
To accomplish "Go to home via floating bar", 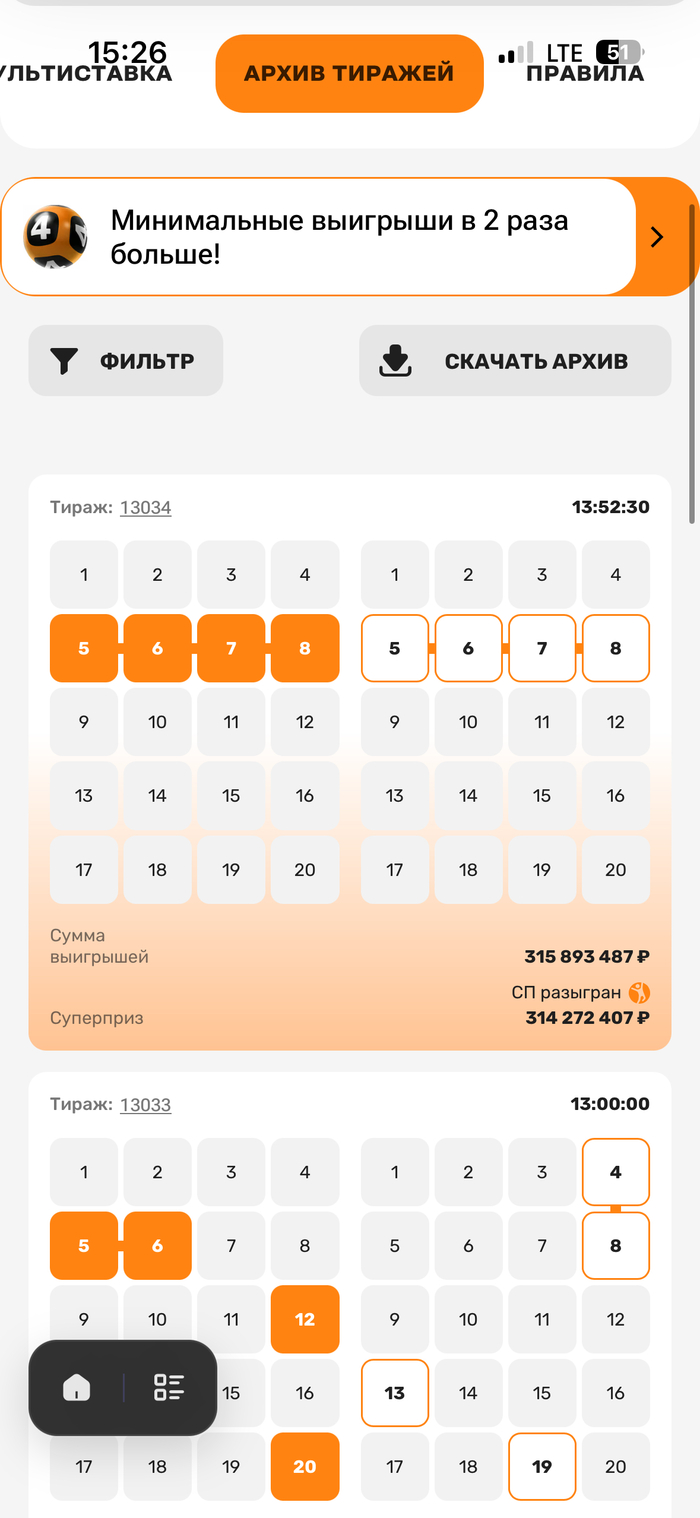I will pos(77,1387).
